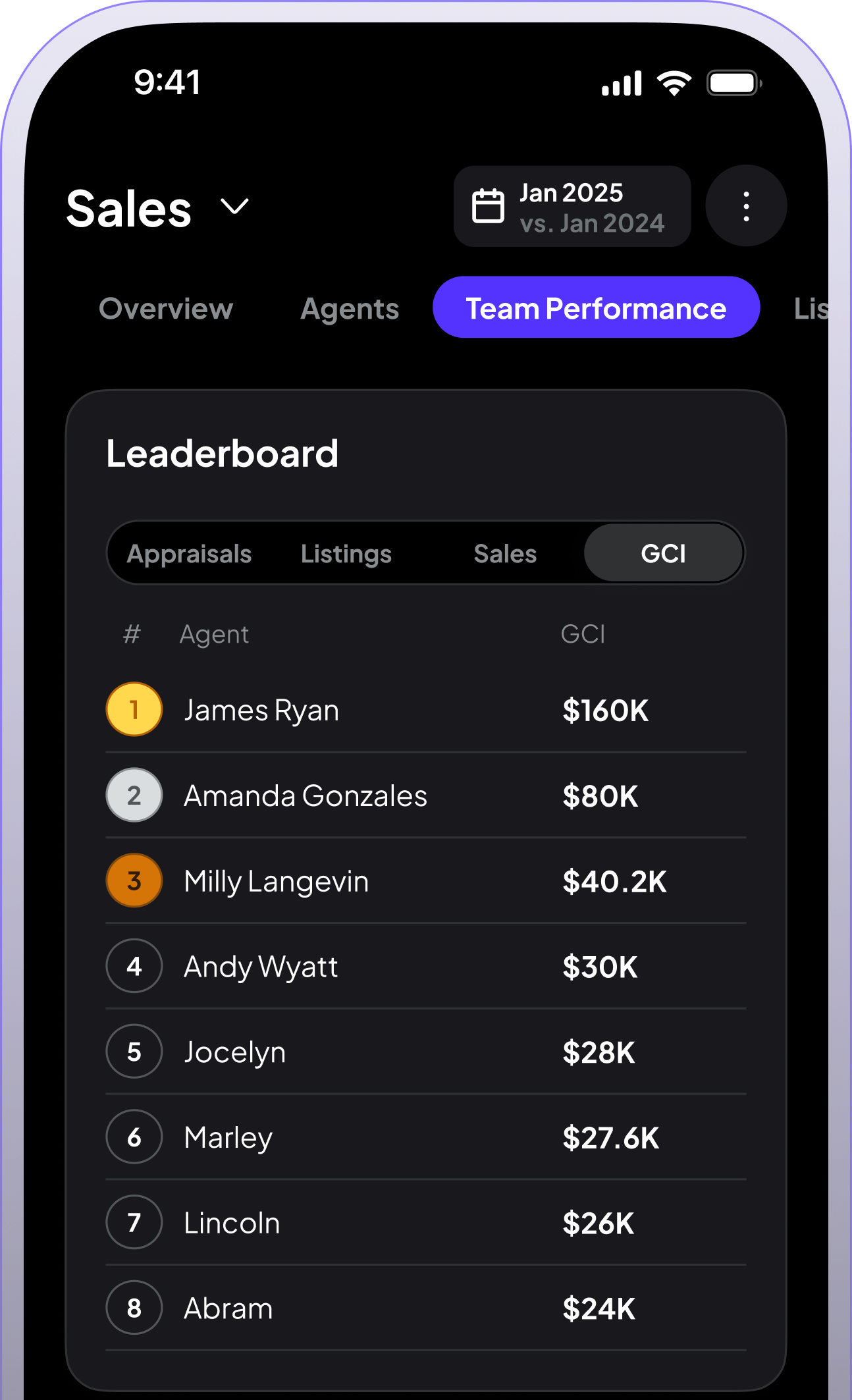
Task: Open Abram's leaderboard row
Action: coord(426,1308)
